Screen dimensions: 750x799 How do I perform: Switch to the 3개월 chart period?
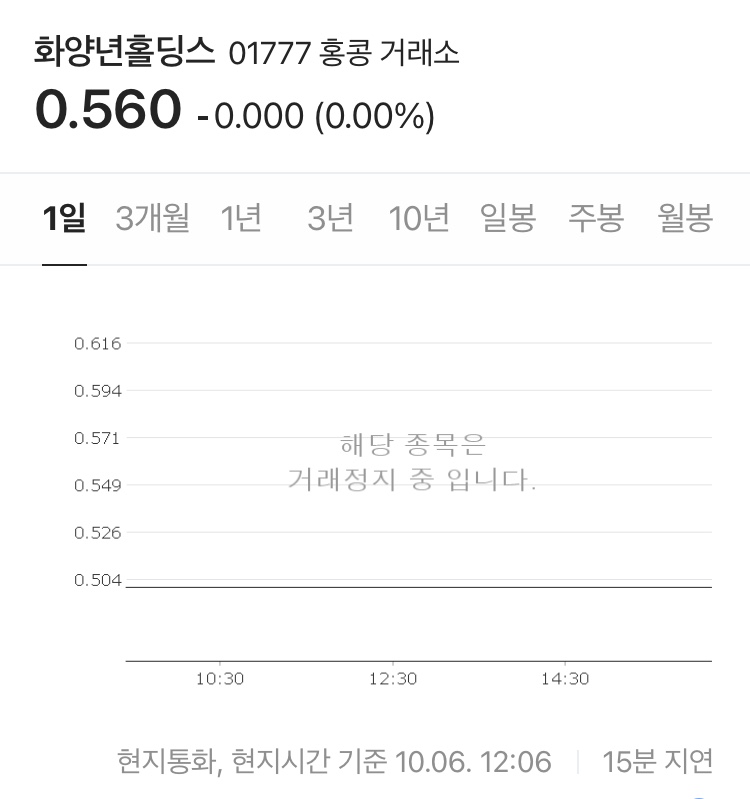[x=152, y=218]
